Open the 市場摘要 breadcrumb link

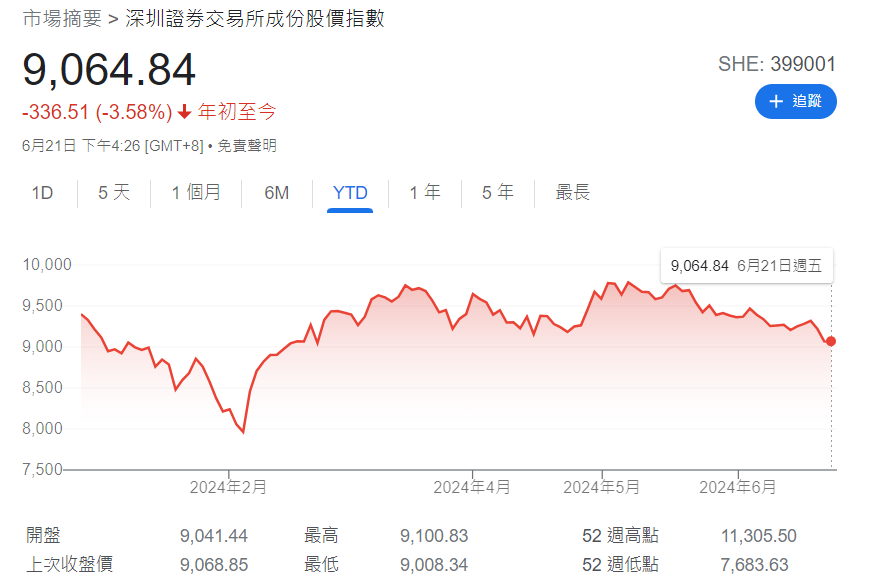tap(61, 18)
